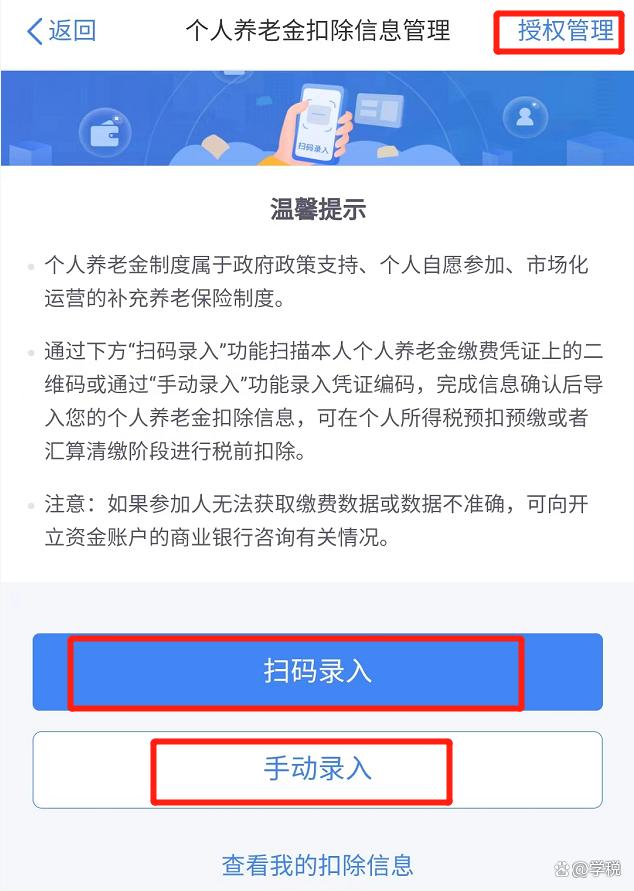
Task: Choose 手动录入 to enter code manually
Action: tap(317, 768)
